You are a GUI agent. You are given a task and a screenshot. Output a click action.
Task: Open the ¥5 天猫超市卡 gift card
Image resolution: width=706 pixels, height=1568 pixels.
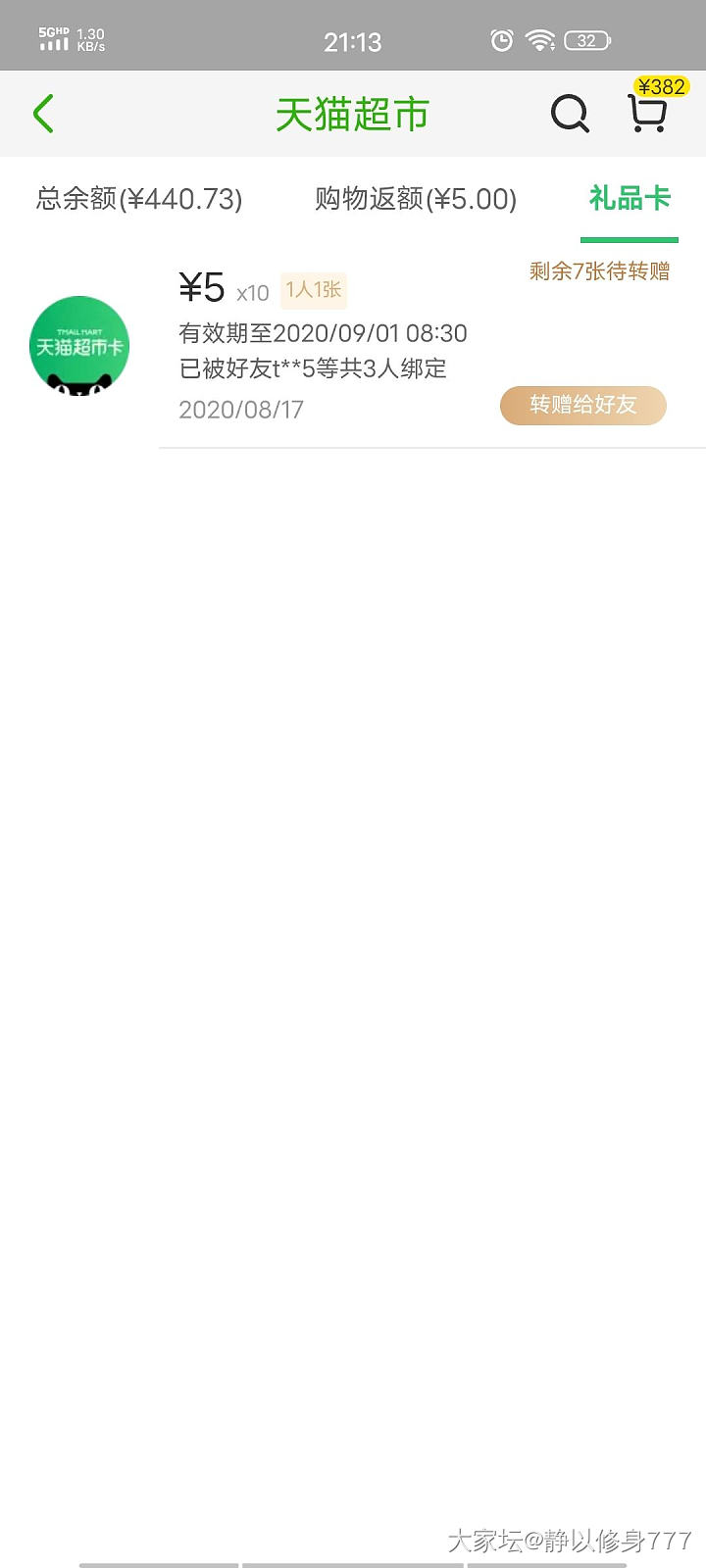click(x=79, y=346)
